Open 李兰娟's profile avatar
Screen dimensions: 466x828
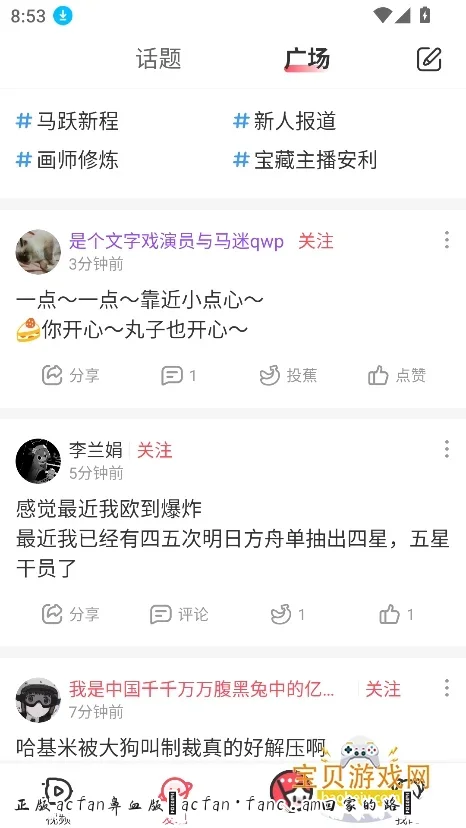pos(38,460)
